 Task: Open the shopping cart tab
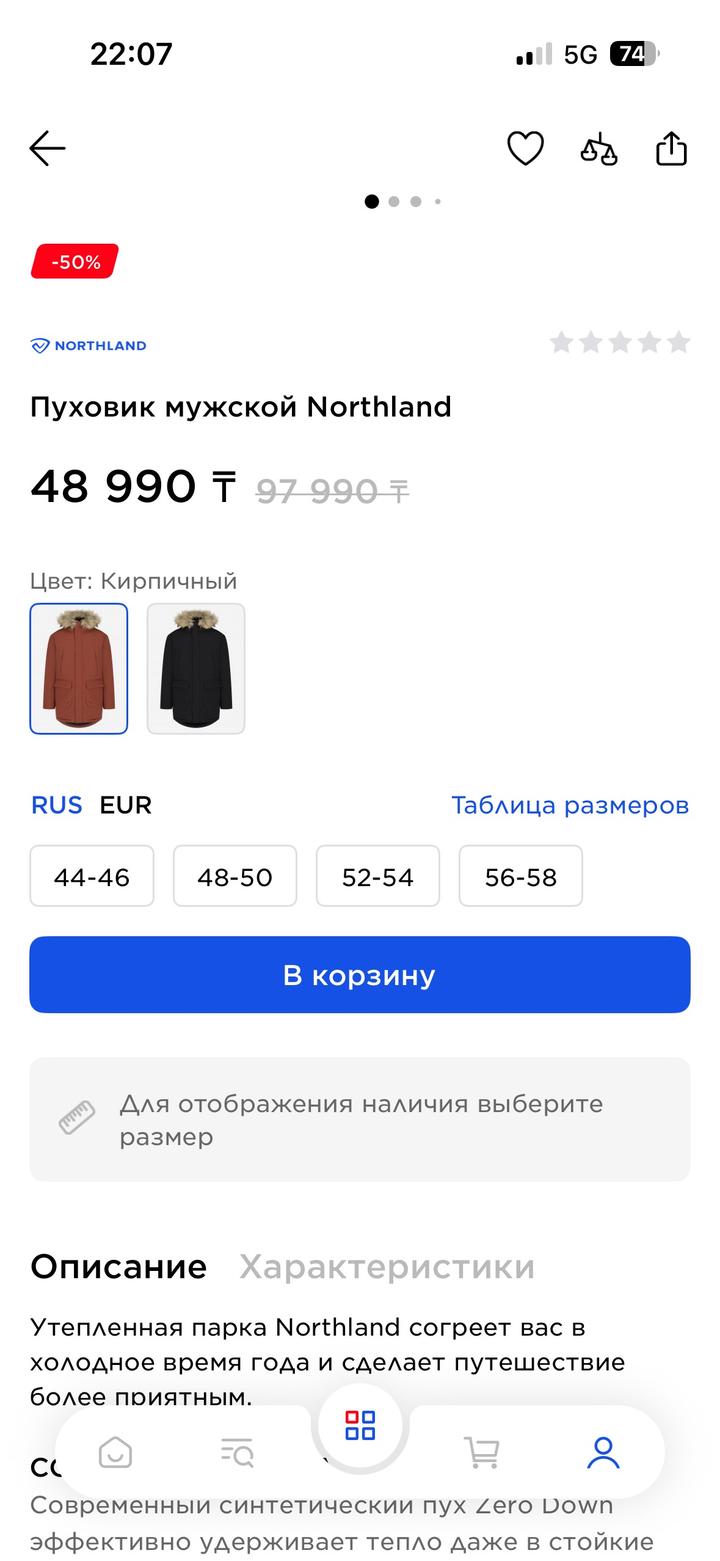tap(482, 1452)
